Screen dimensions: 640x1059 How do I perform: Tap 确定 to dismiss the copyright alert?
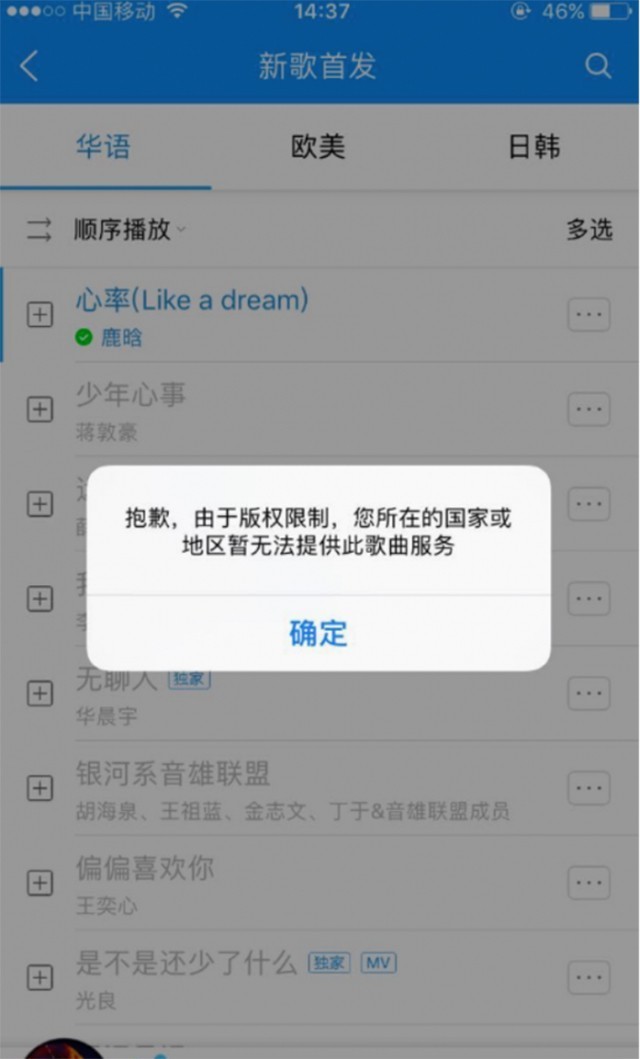click(318, 633)
